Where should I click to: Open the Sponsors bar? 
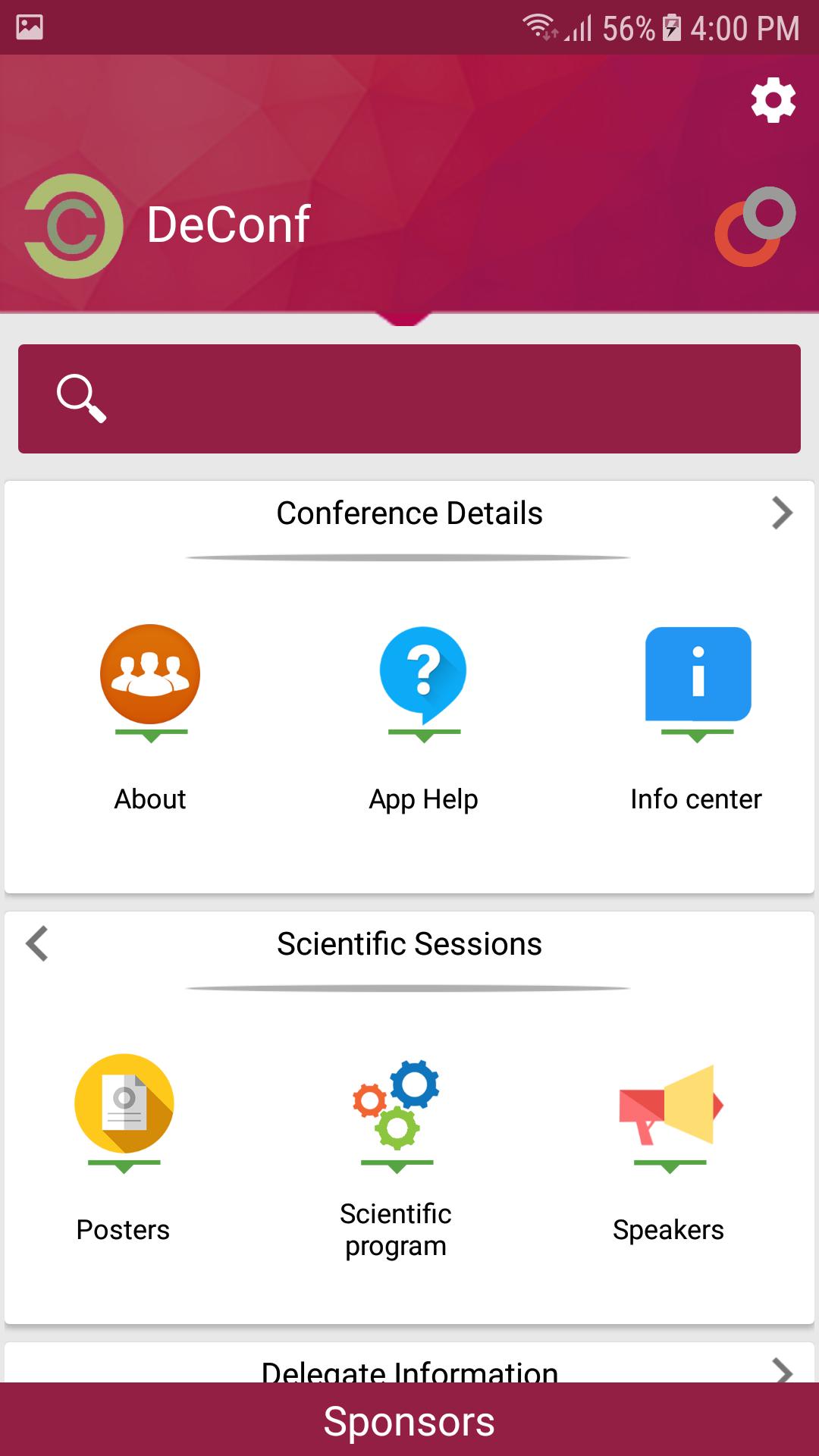click(x=409, y=1421)
